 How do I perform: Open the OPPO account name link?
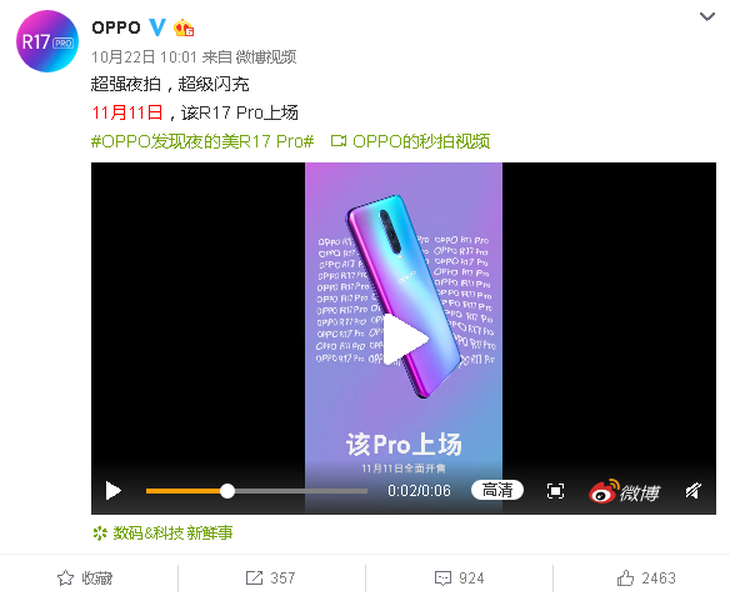(115, 27)
